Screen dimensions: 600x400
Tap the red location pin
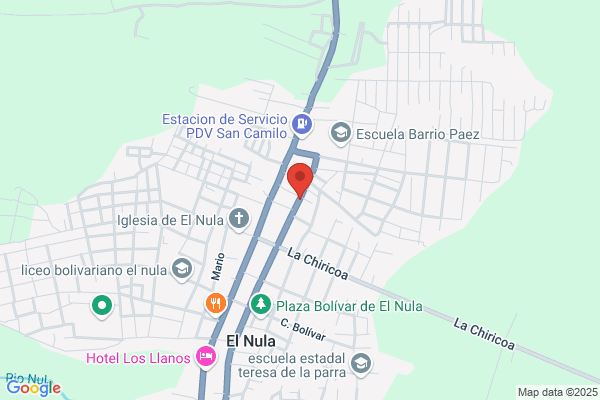(x=300, y=180)
